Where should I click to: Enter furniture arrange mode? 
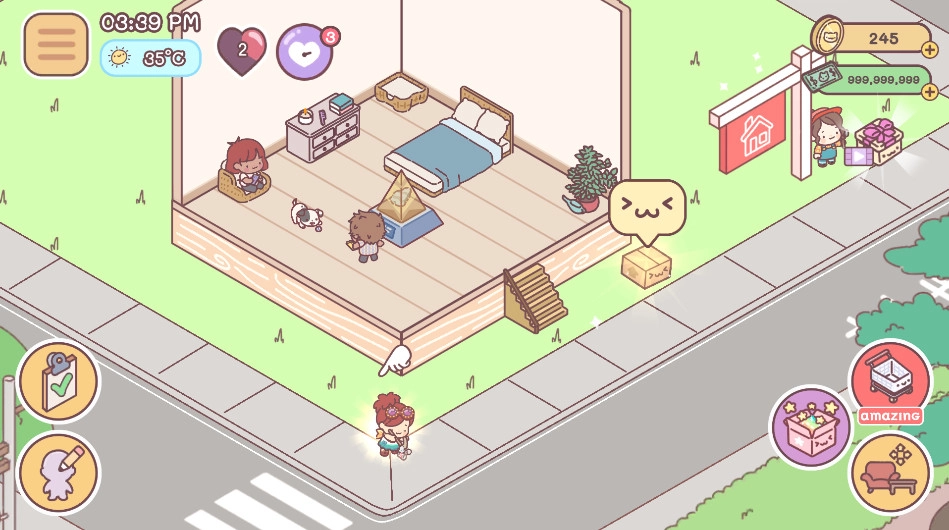click(889, 471)
